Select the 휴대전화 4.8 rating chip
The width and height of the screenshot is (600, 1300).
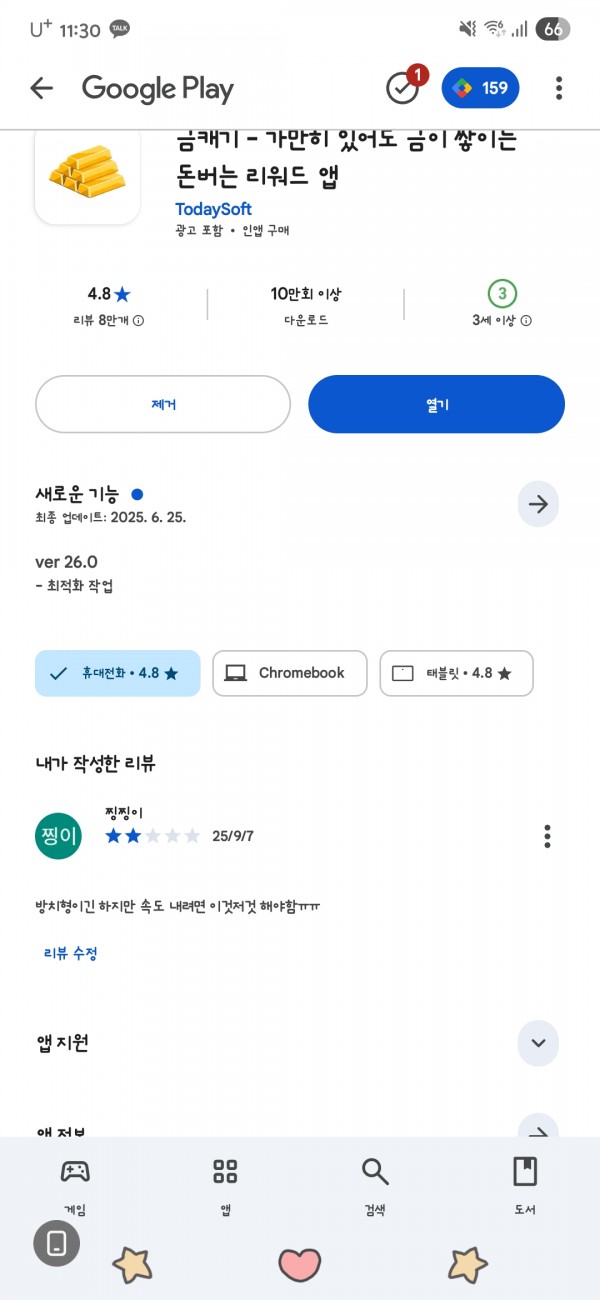[118, 673]
